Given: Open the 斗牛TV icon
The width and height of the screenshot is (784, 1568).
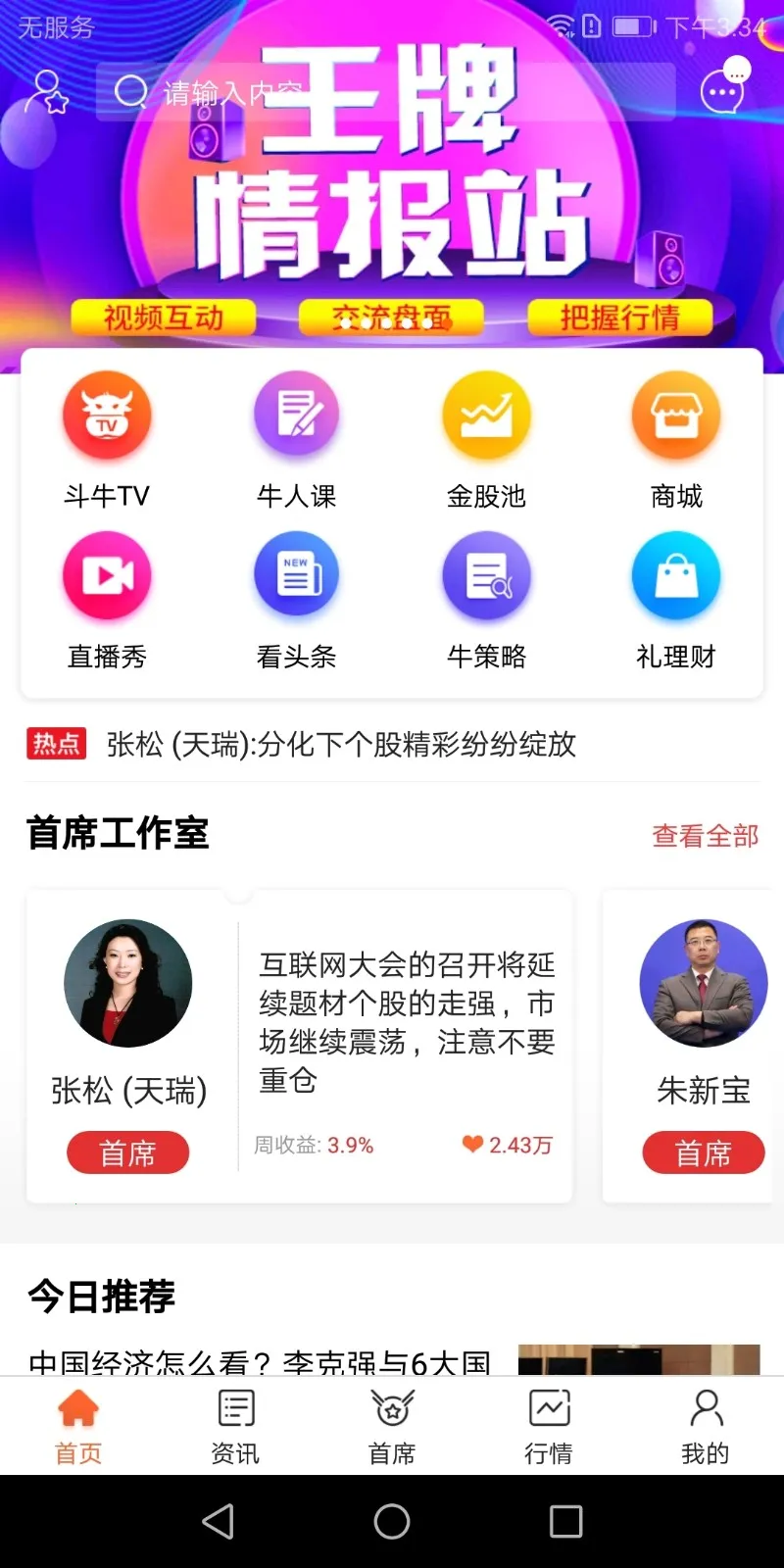Looking at the screenshot, I should point(107,415).
